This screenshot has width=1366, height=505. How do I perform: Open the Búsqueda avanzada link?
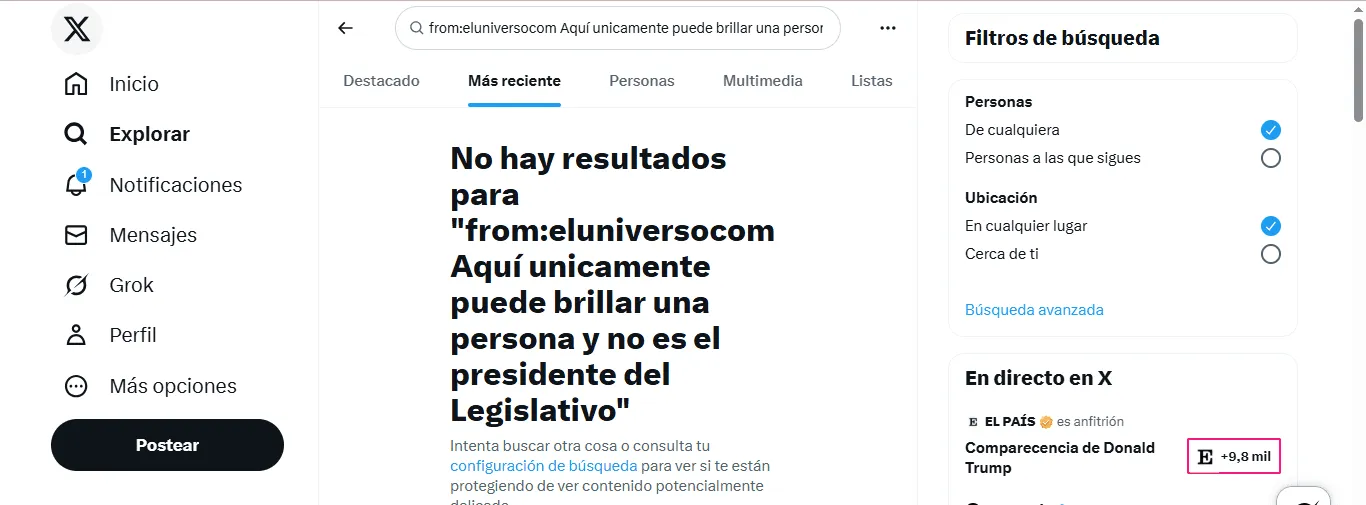[x=1034, y=310]
